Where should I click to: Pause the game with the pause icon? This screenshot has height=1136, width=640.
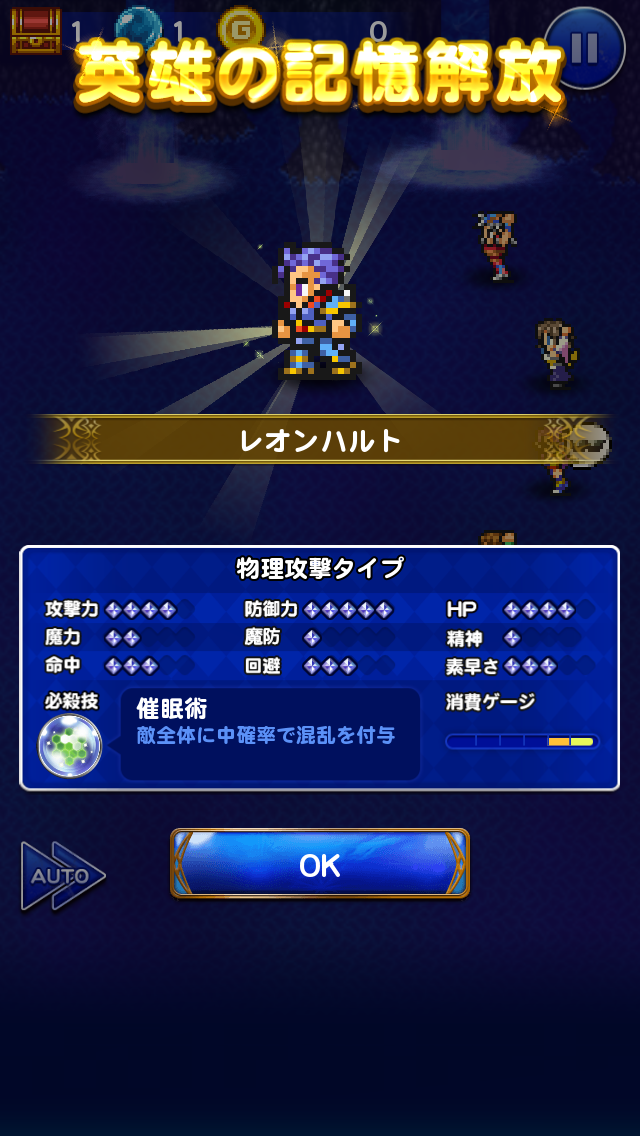point(585,48)
